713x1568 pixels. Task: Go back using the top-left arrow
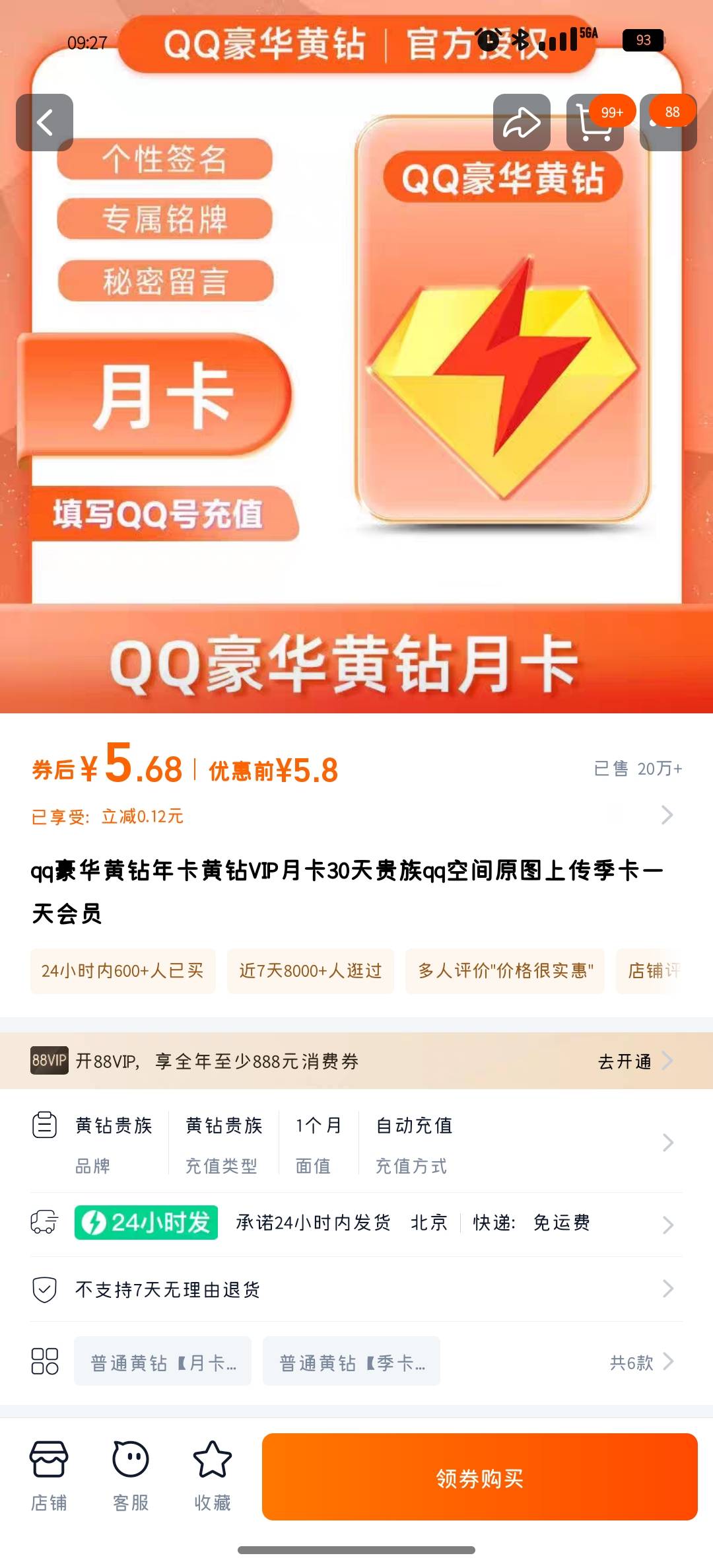[44, 123]
